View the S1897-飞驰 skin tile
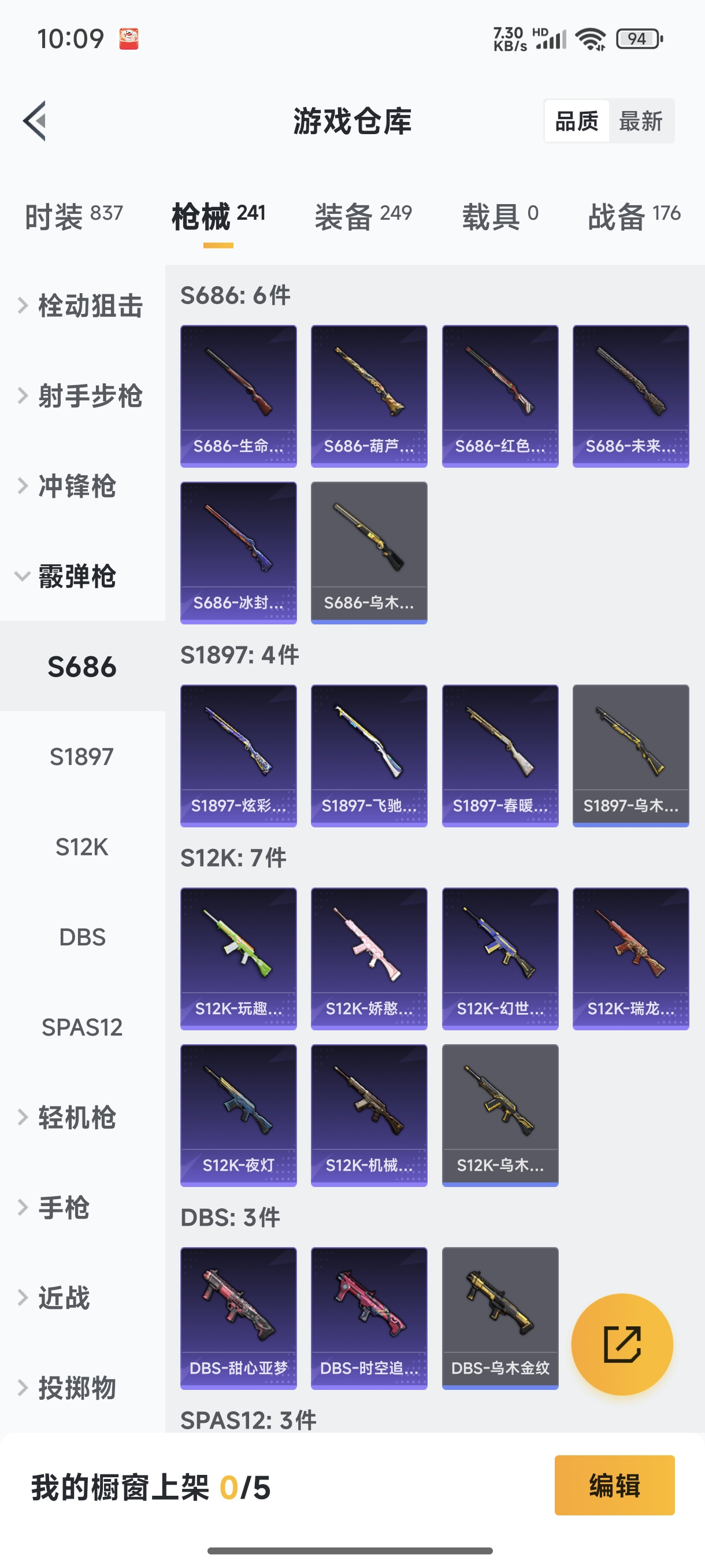 click(x=369, y=756)
